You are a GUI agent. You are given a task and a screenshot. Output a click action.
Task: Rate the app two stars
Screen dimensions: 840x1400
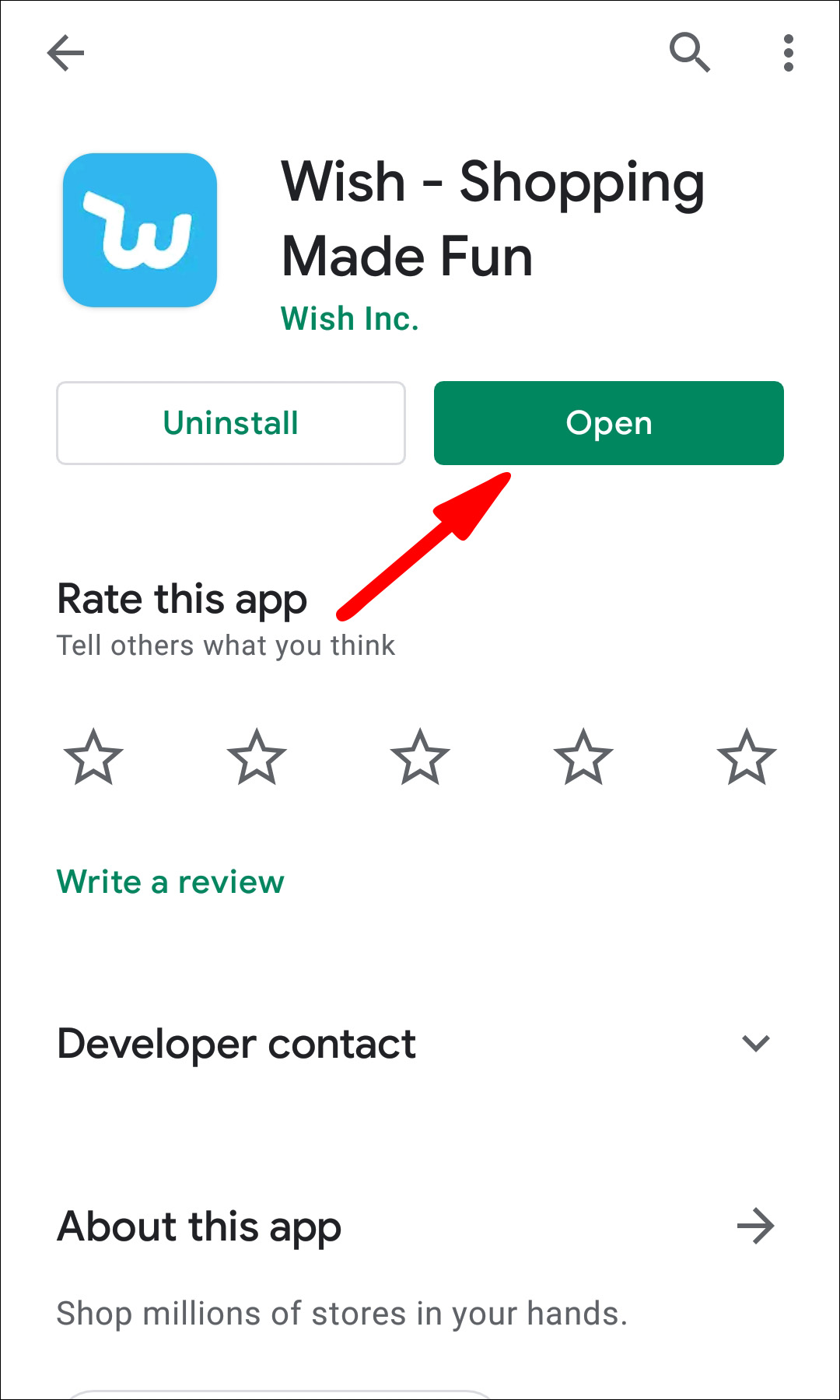[x=257, y=757]
